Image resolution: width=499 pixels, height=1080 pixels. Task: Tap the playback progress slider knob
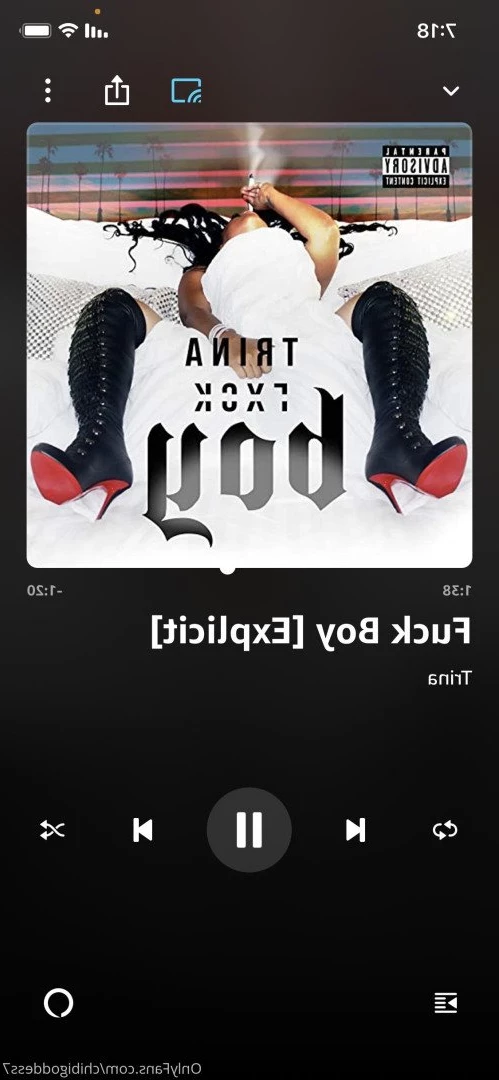[x=227, y=568]
